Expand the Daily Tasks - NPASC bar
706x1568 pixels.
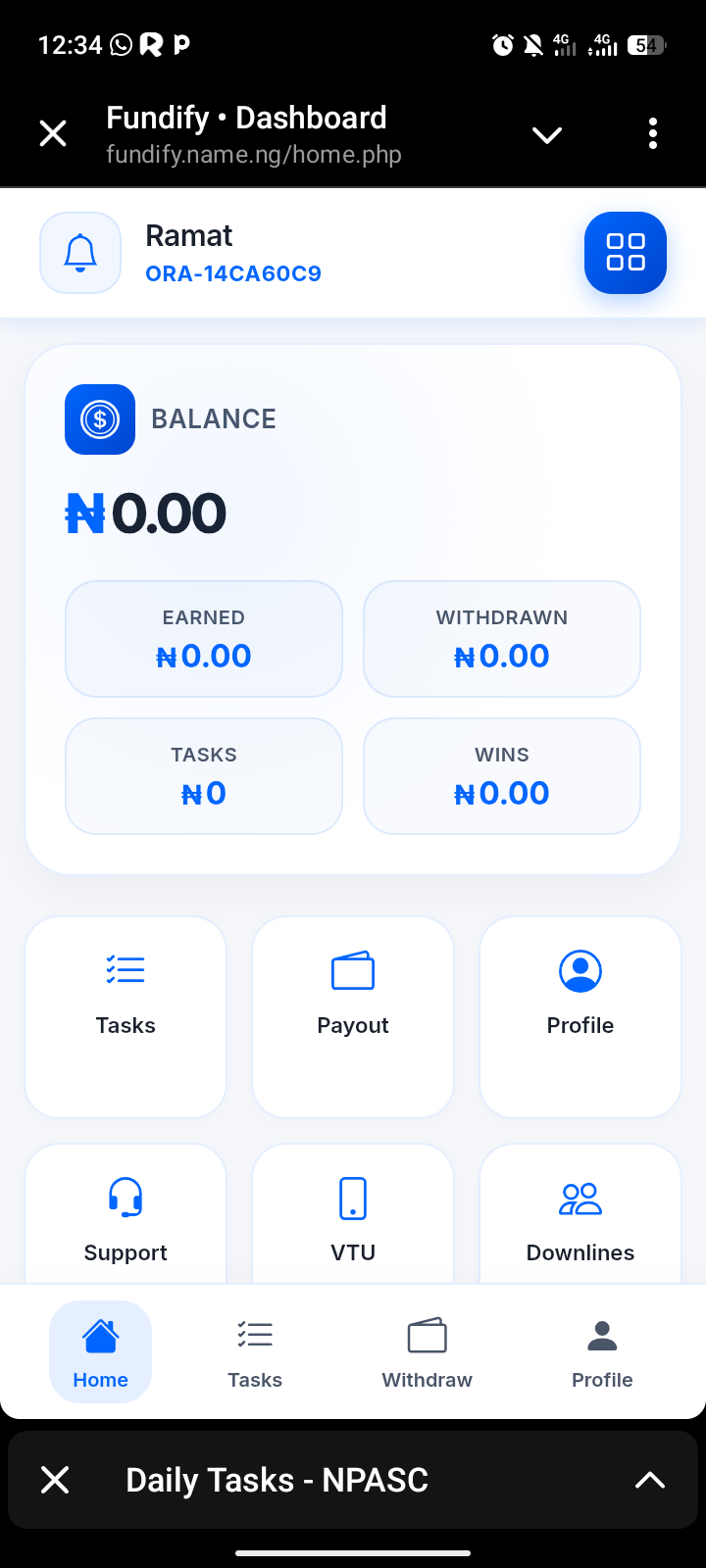tap(649, 1480)
